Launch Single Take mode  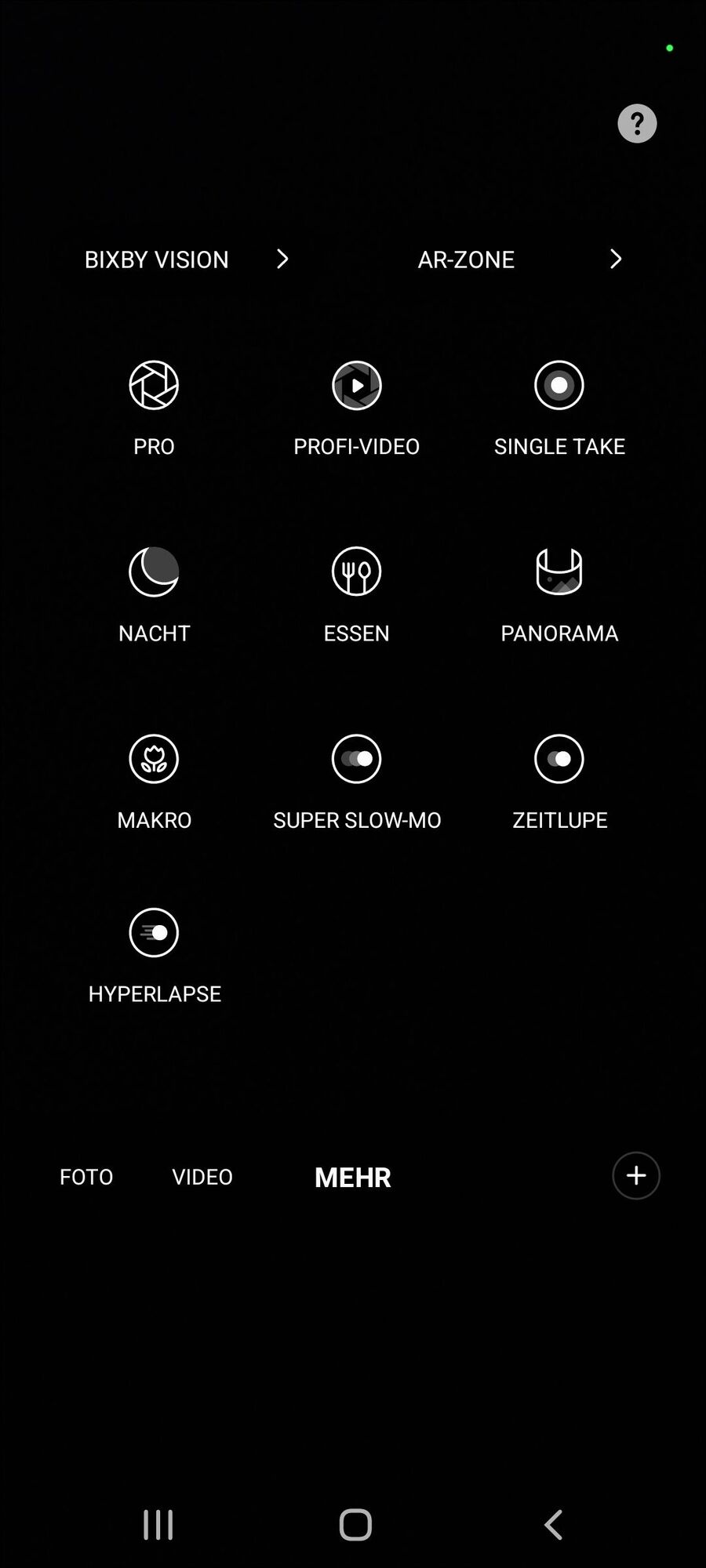pos(559,386)
